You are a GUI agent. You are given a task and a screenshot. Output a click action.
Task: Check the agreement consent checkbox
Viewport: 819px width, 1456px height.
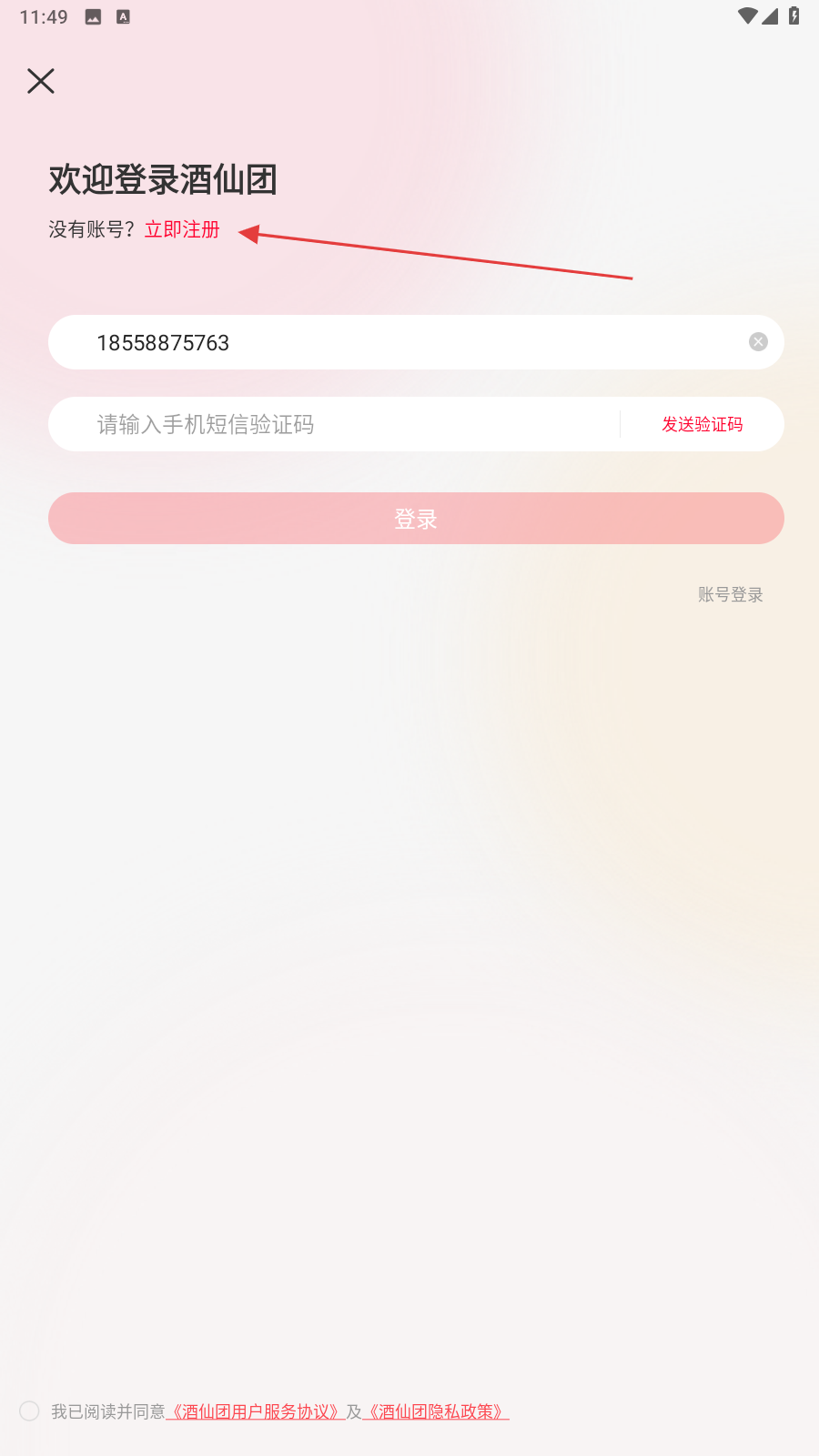point(29,1410)
